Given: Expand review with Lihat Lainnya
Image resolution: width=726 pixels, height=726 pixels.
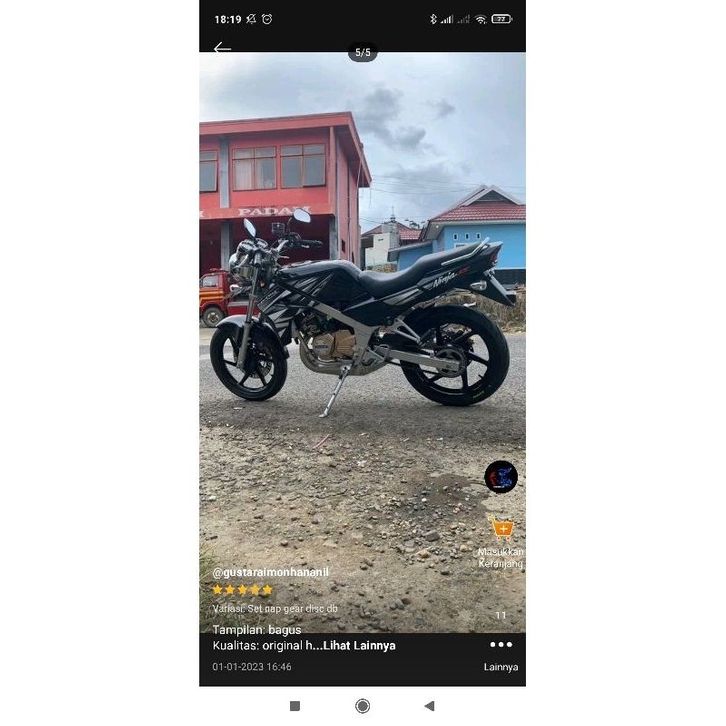Looking at the screenshot, I should (x=359, y=646).
